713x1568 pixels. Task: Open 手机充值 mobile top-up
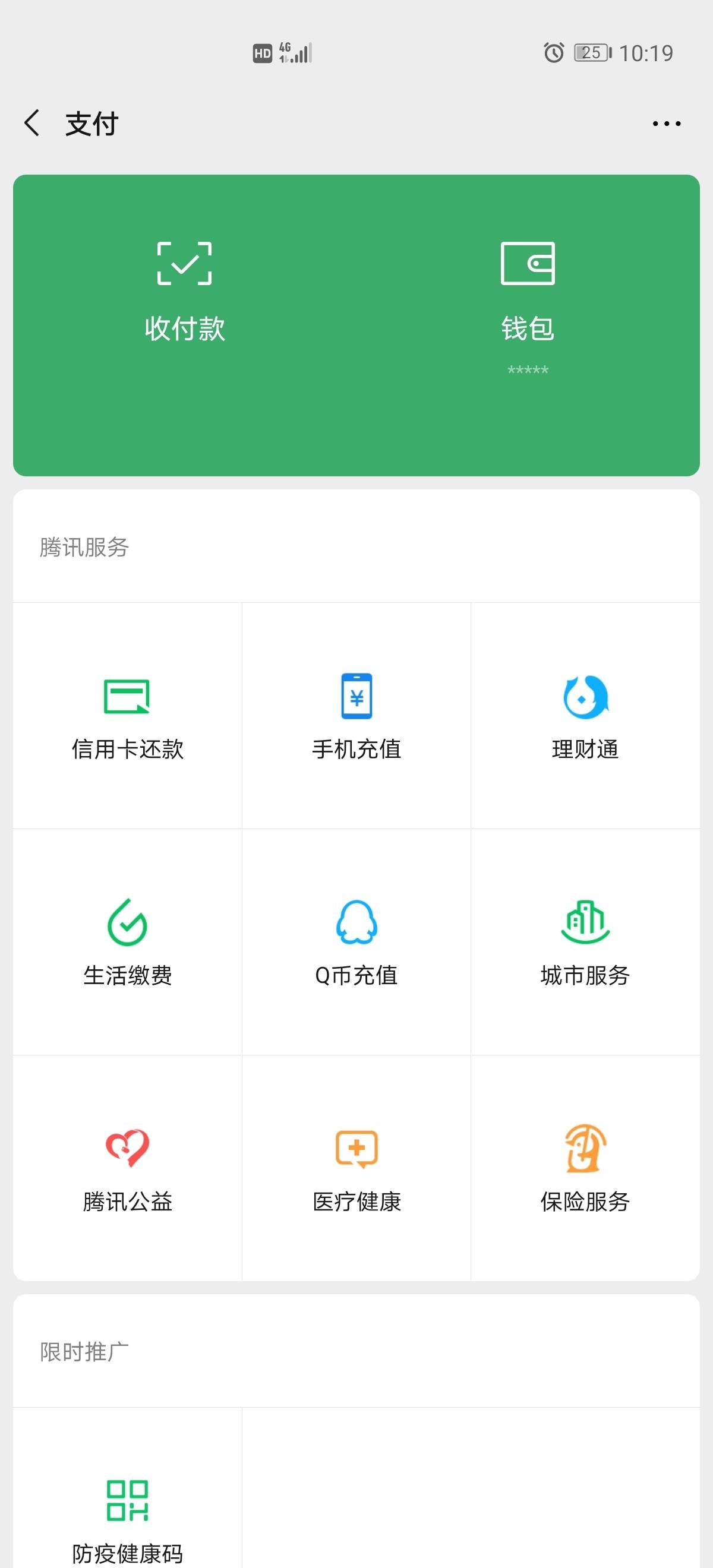click(x=356, y=716)
